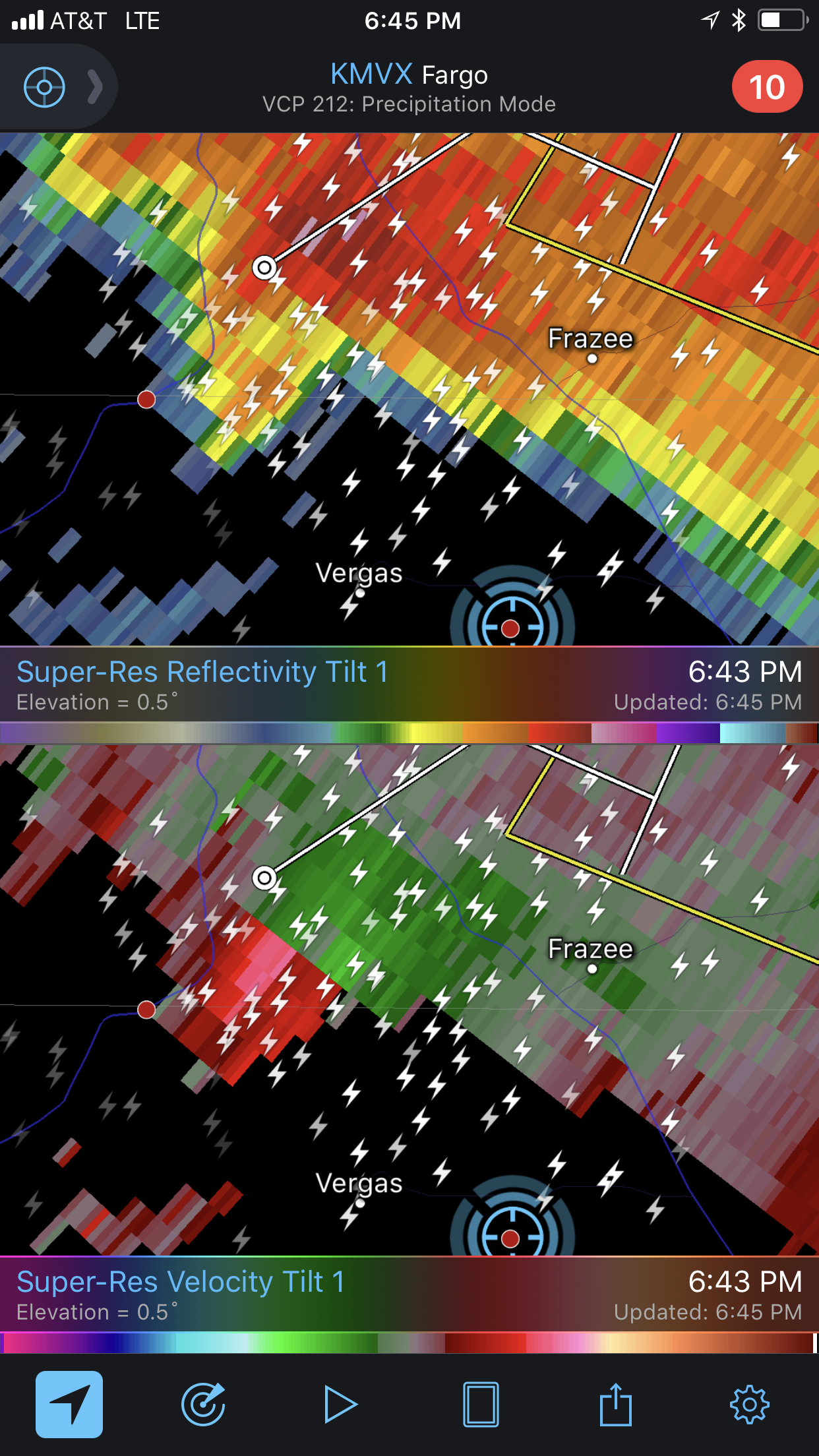
Task: Change the Super-Res Velocity Tilt 1 product
Action: click(x=180, y=1282)
